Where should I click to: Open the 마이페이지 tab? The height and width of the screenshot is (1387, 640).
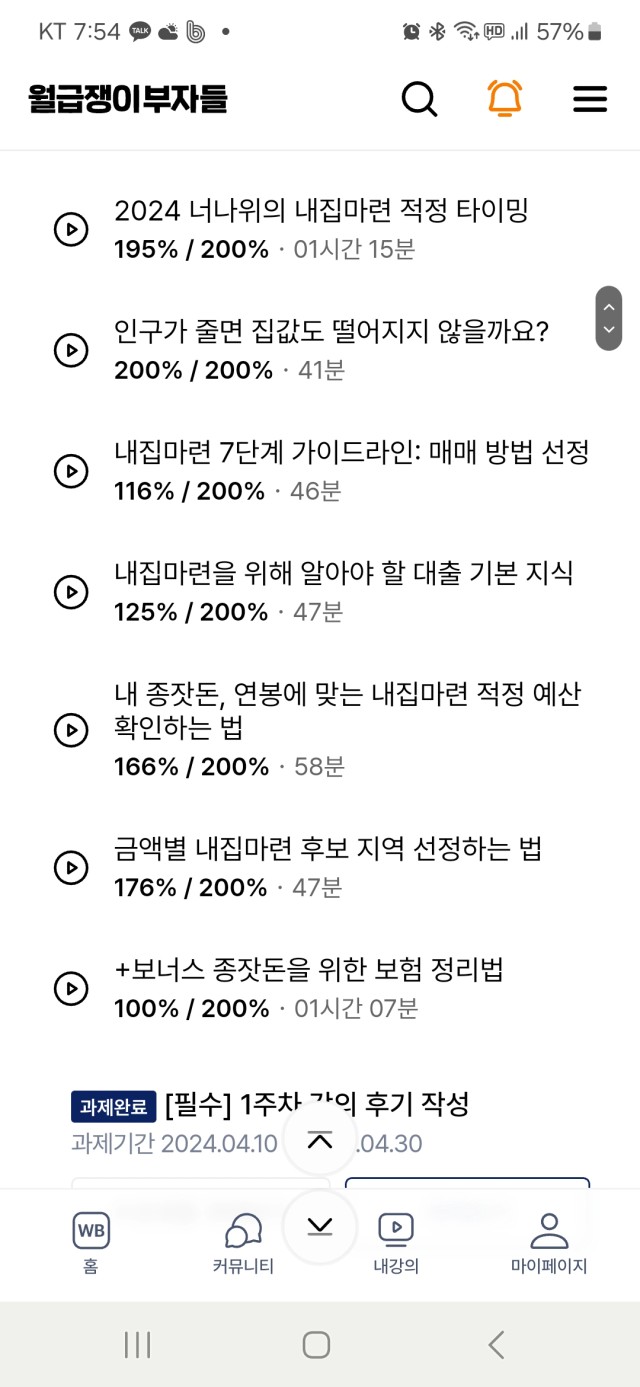[549, 1243]
